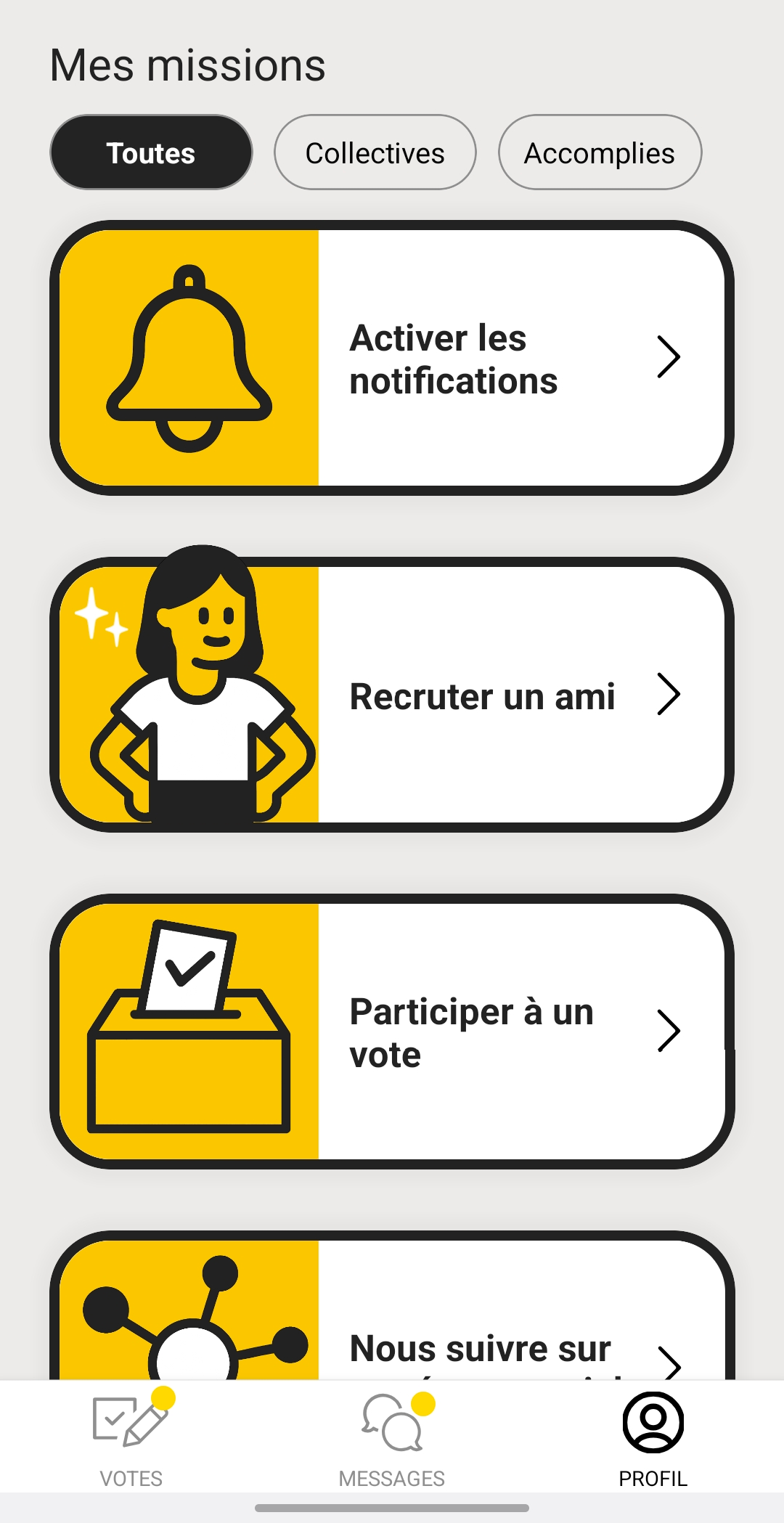The height and width of the screenshot is (1523, 784).
Task: Open the Recruter un ami mission
Action: pyautogui.click(x=392, y=695)
